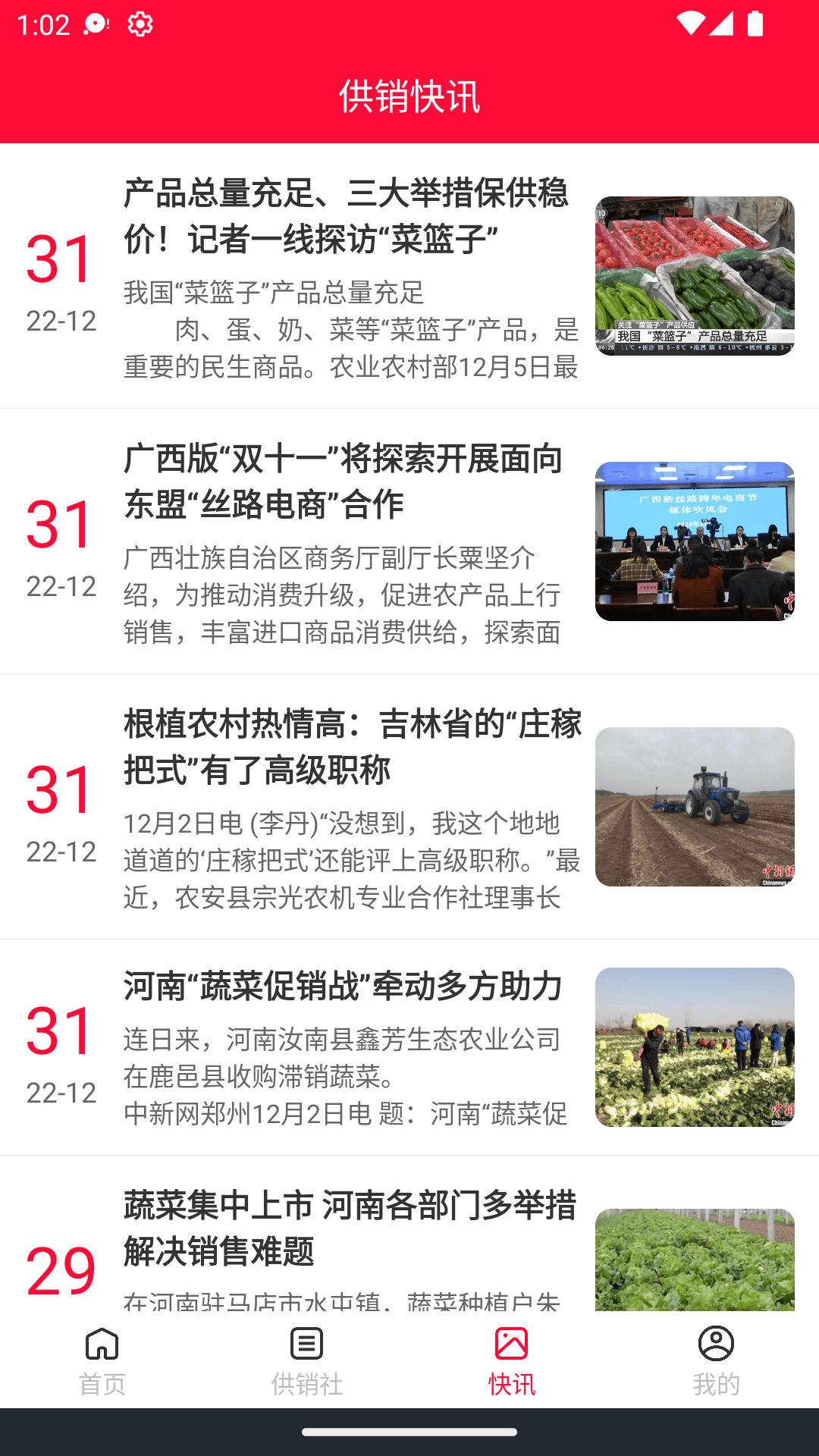This screenshot has width=819, height=1456.
Task: Tap the notification icon in the status bar
Action: pyautogui.click(x=93, y=24)
